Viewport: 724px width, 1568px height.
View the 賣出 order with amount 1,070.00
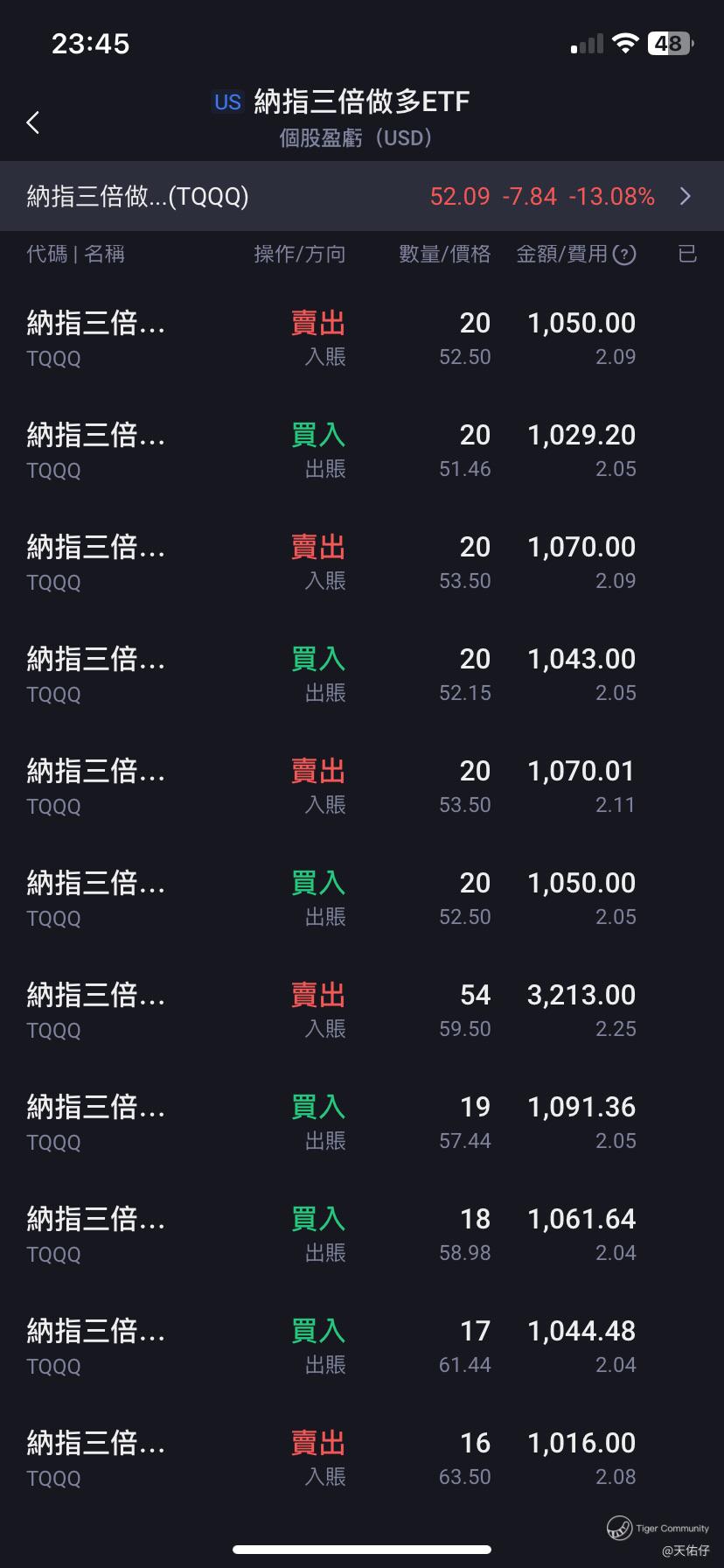(x=362, y=563)
